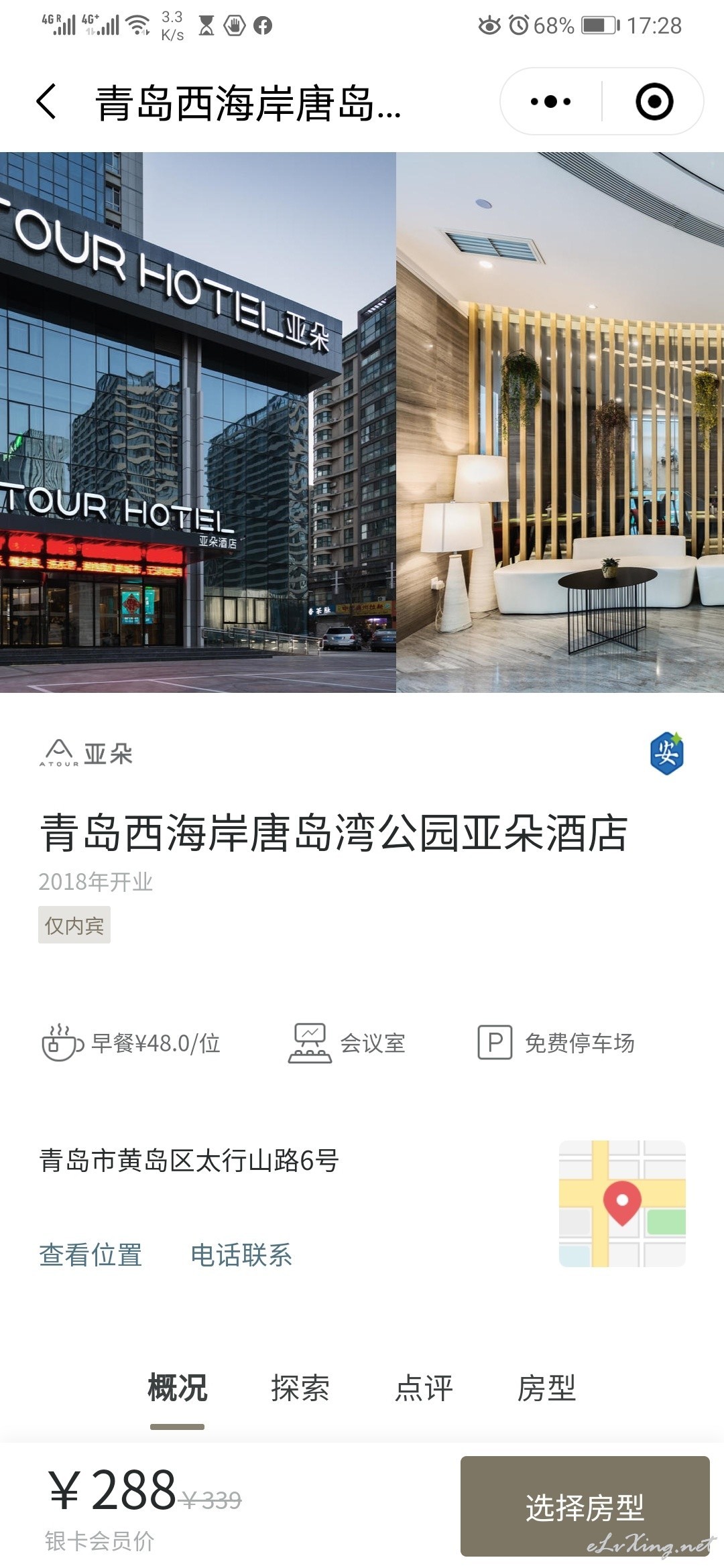The height and width of the screenshot is (1568, 724).
Task: Open the hotel exterior photo
Action: (198, 422)
